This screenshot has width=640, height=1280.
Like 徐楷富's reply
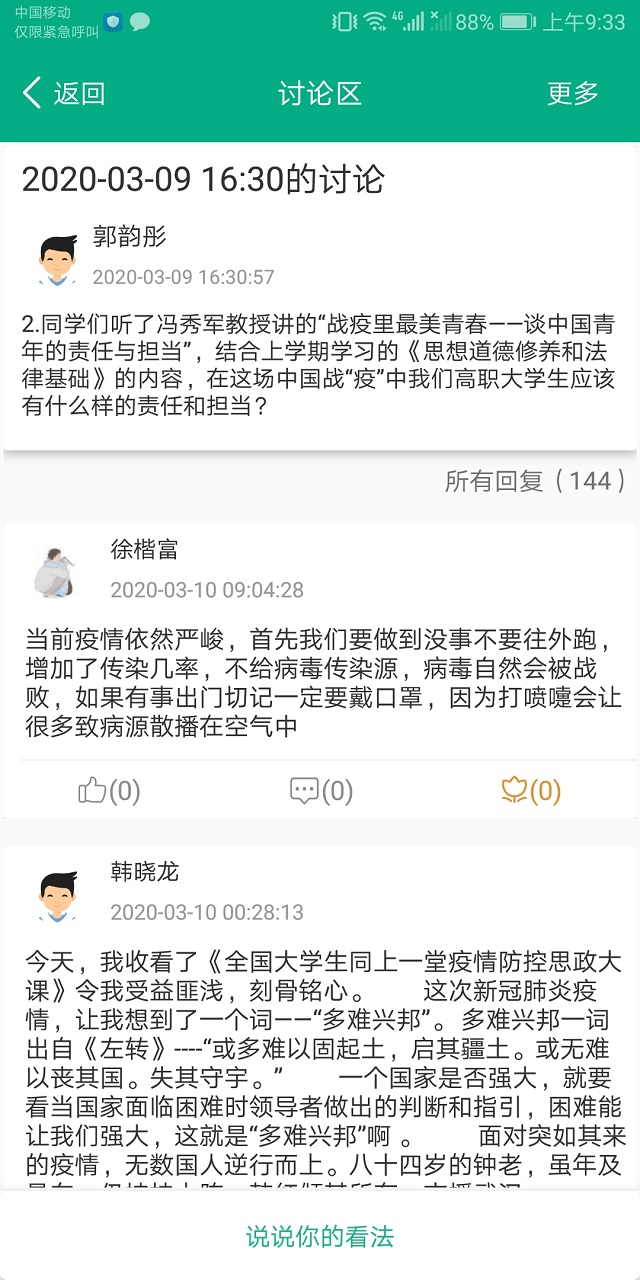109,792
